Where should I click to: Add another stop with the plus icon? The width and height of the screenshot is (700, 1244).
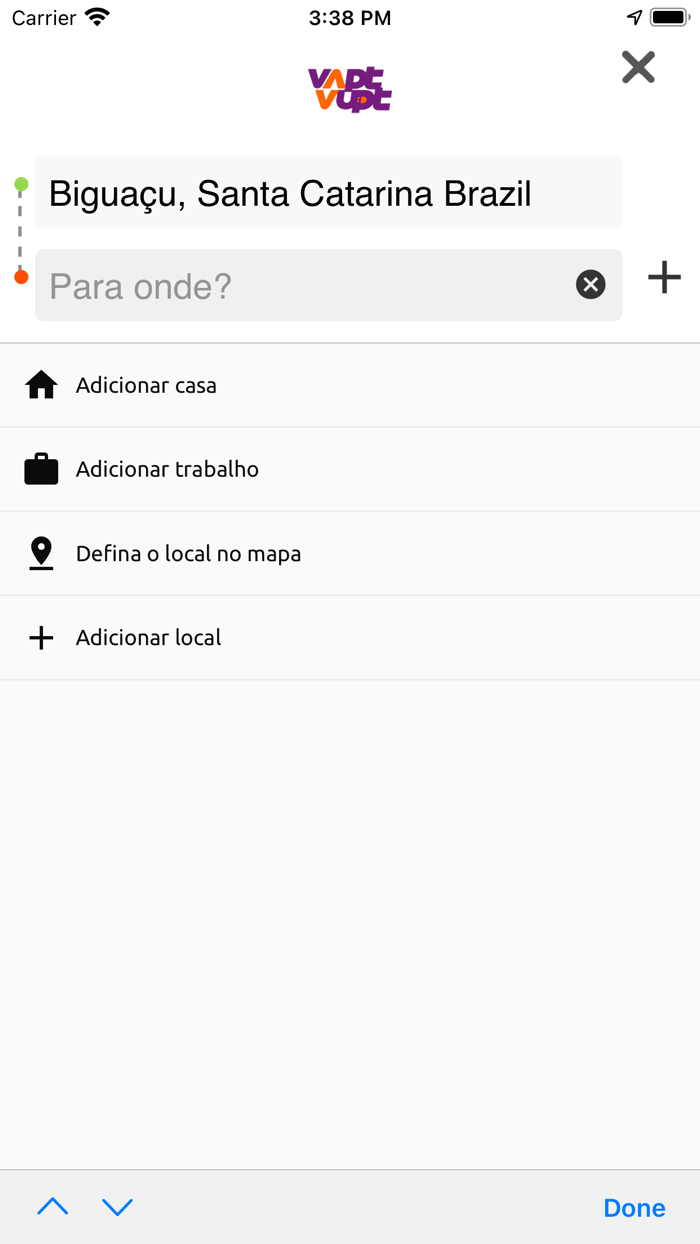(664, 277)
